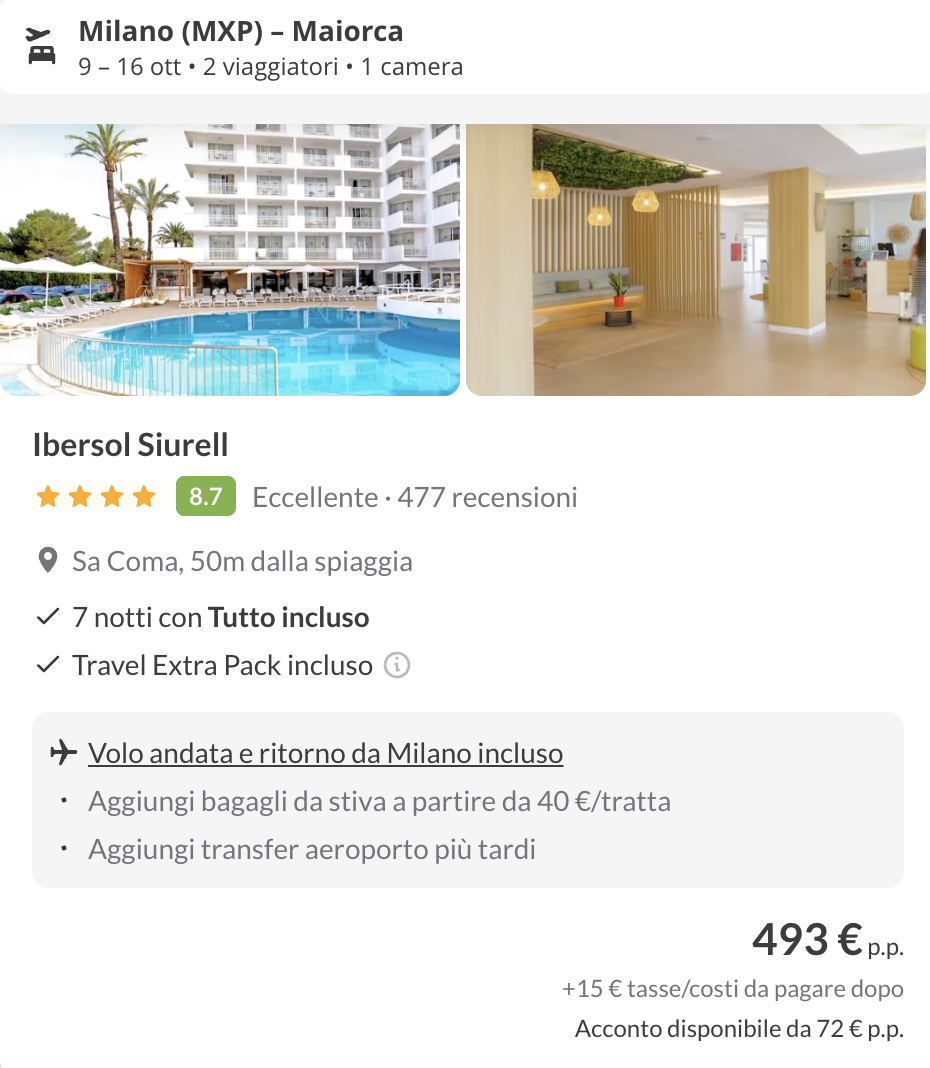The width and height of the screenshot is (930, 1068).
Task: Open the Ibersol Siurell pool photo
Action: (230, 260)
